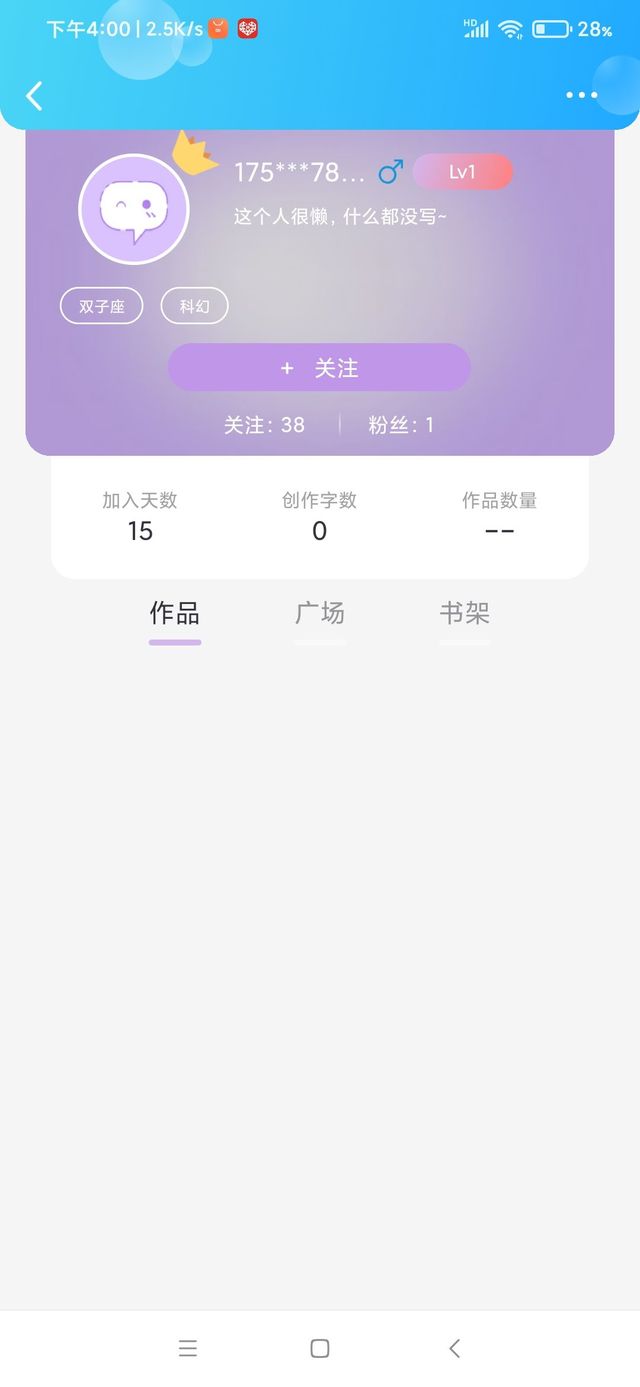
Task: Select the 科幻 tag chip
Action: pyautogui.click(x=194, y=306)
